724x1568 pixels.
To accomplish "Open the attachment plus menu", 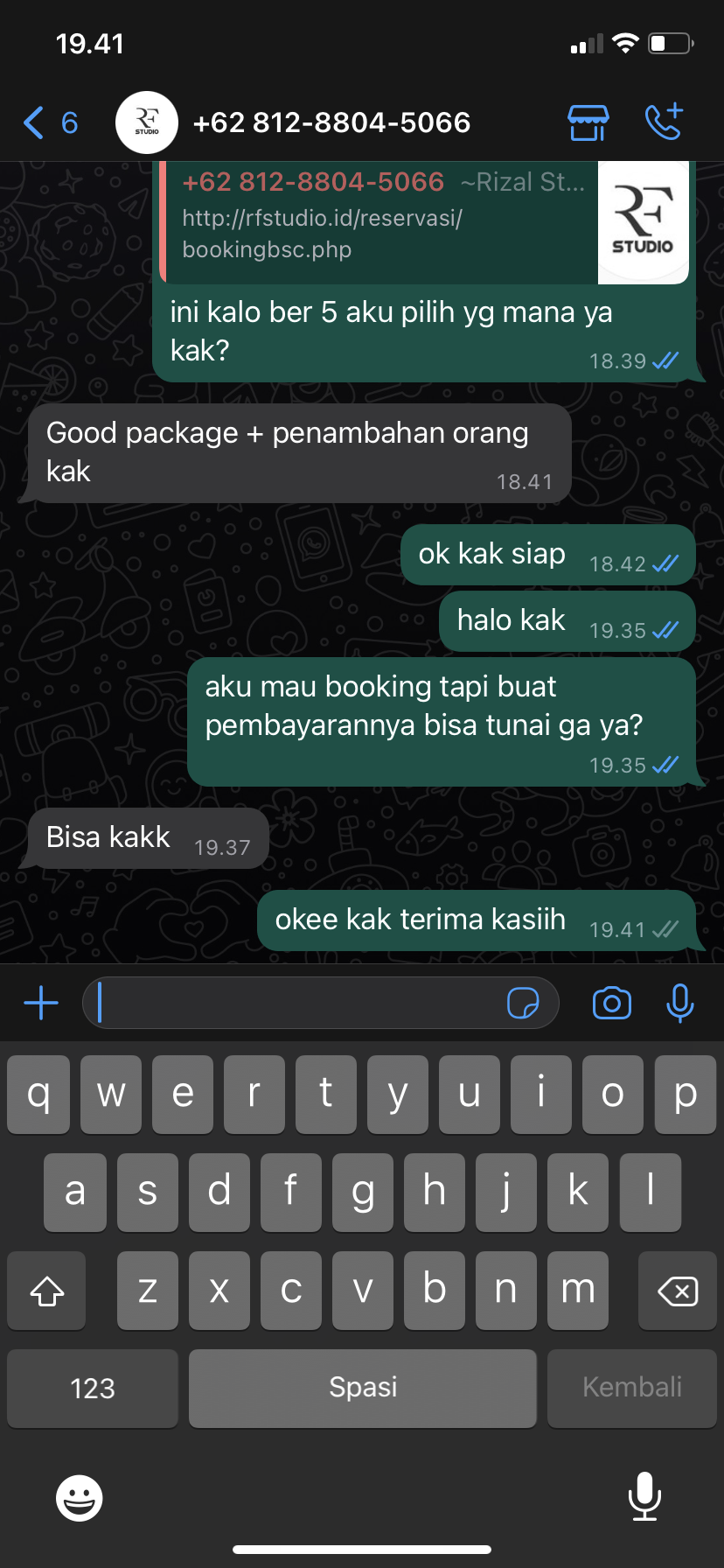I will pos(41,1003).
